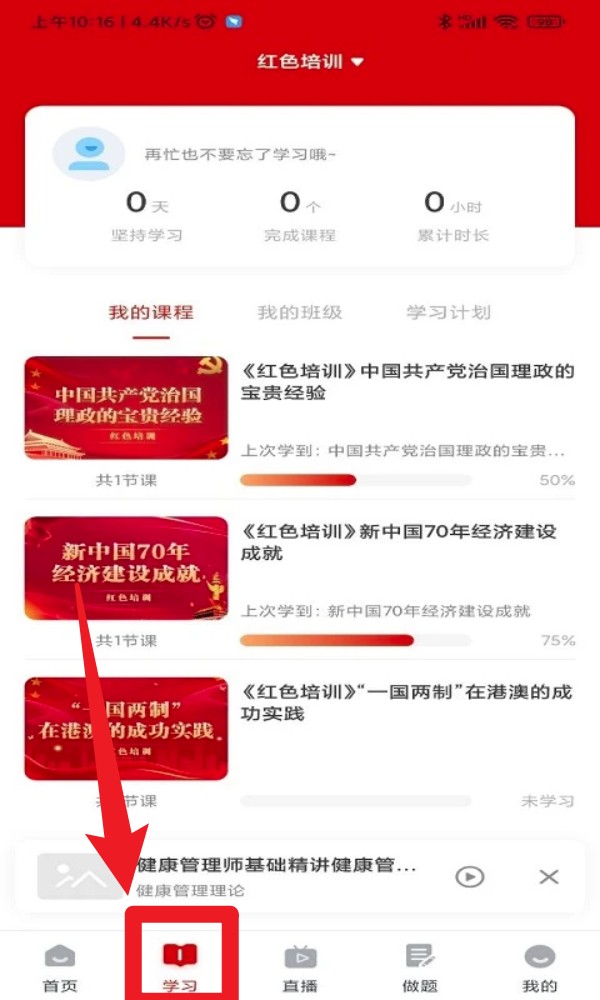The height and width of the screenshot is (1000, 600).
Task: Switch to 我的班级 tab
Action: coord(299,312)
